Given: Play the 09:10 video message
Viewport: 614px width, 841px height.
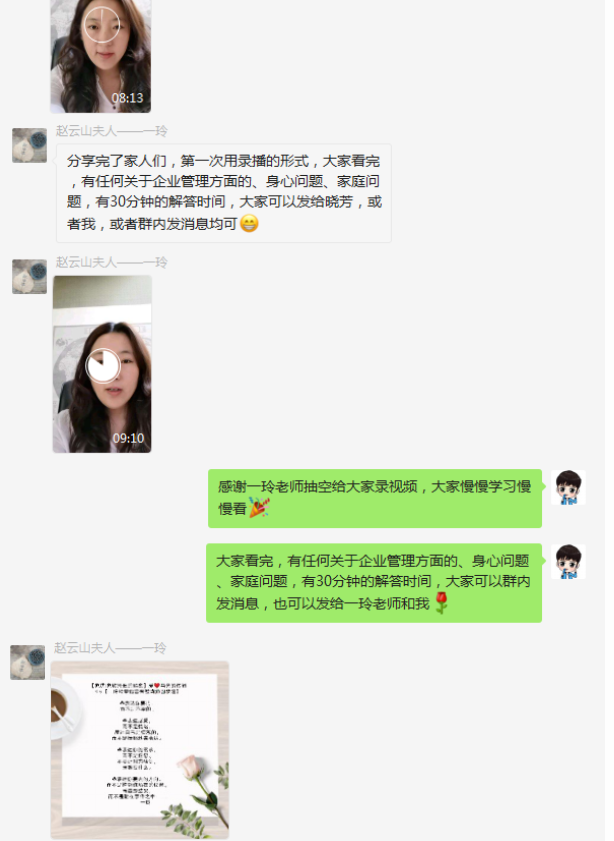Looking at the screenshot, I should [x=102, y=366].
